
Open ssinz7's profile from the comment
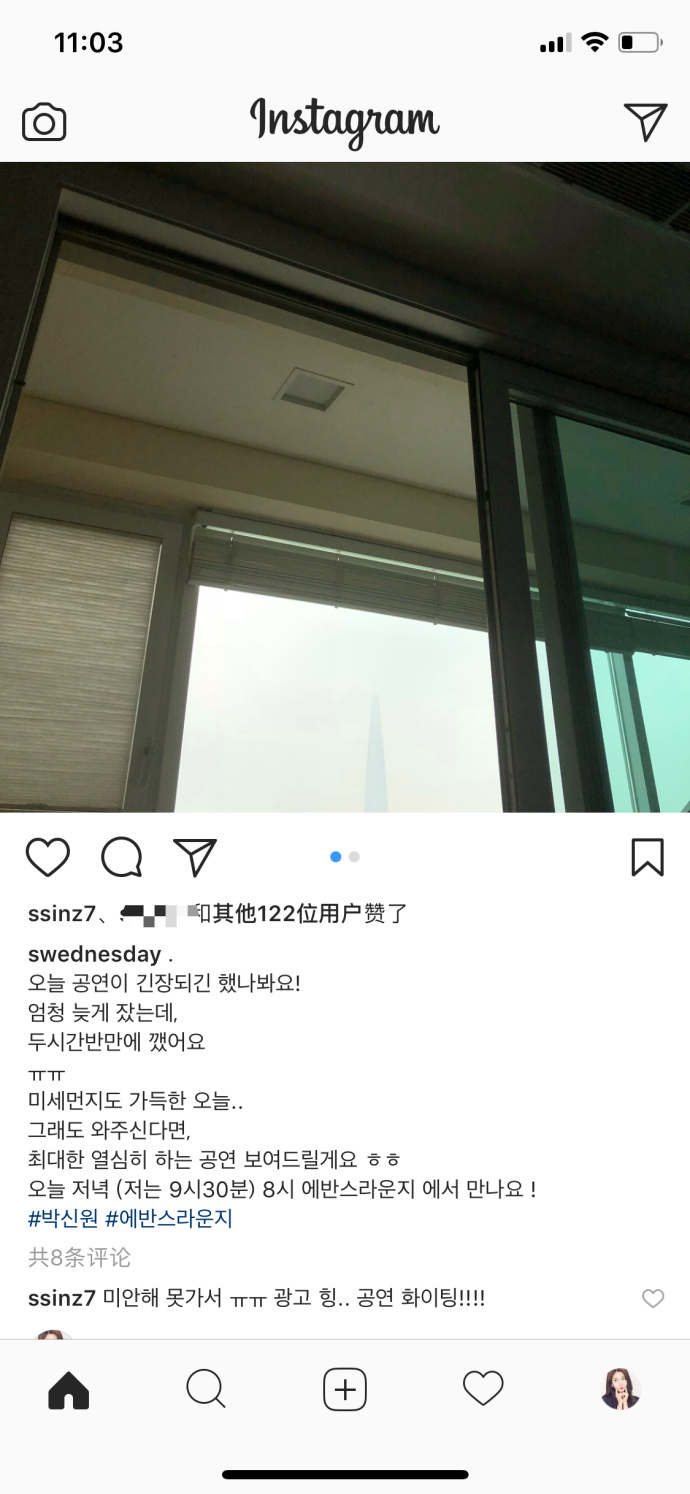[x=61, y=1298]
